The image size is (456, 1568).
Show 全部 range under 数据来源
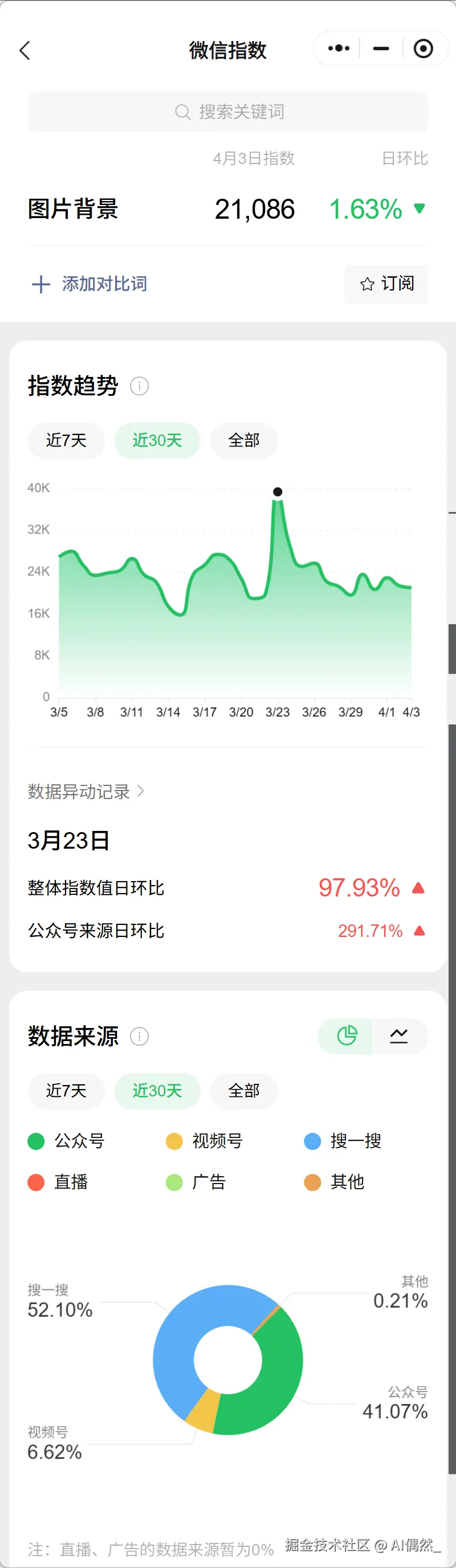tap(243, 1090)
